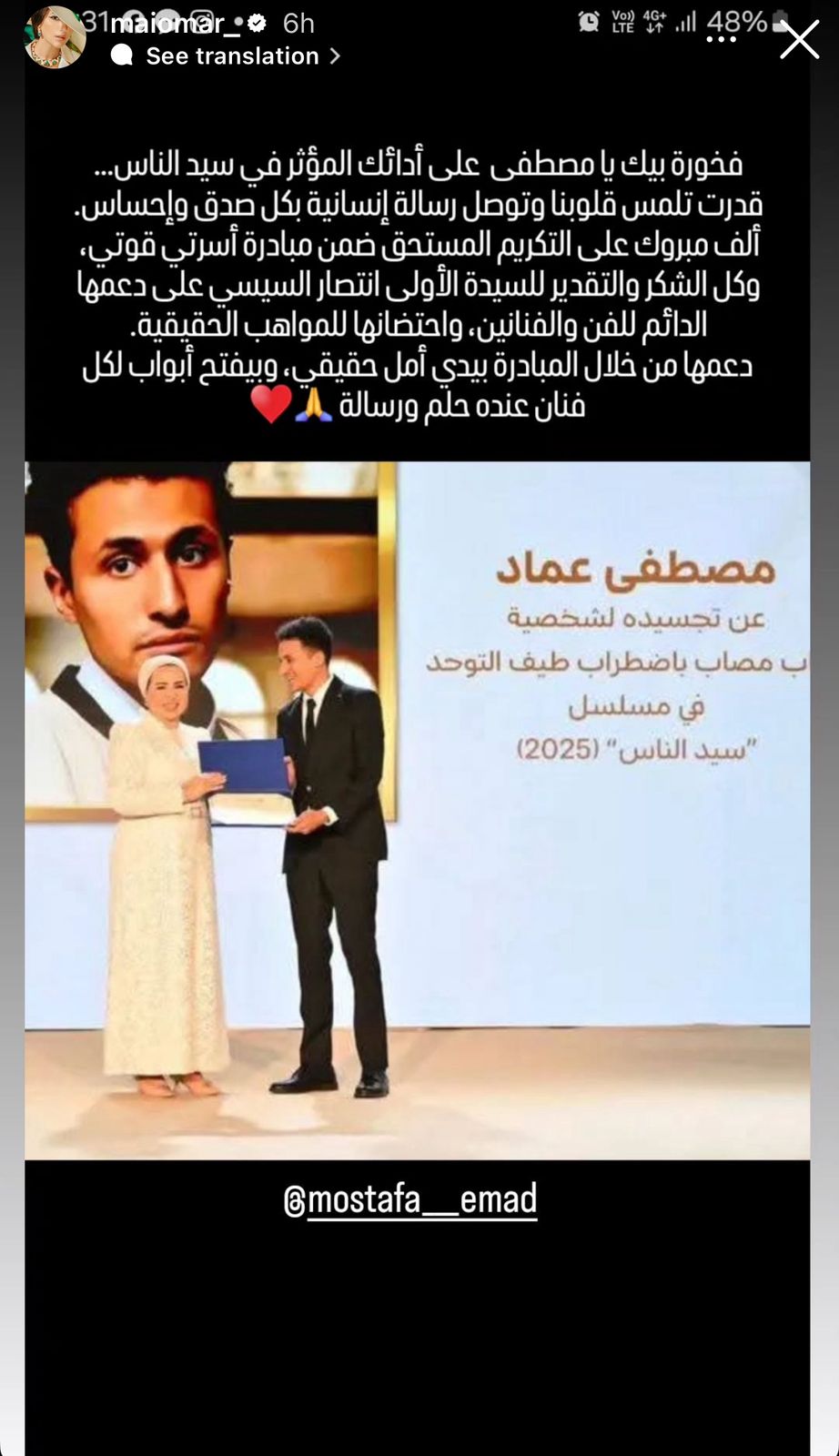Open the @mostafa__emad mention
839x1456 pixels.
click(410, 1199)
